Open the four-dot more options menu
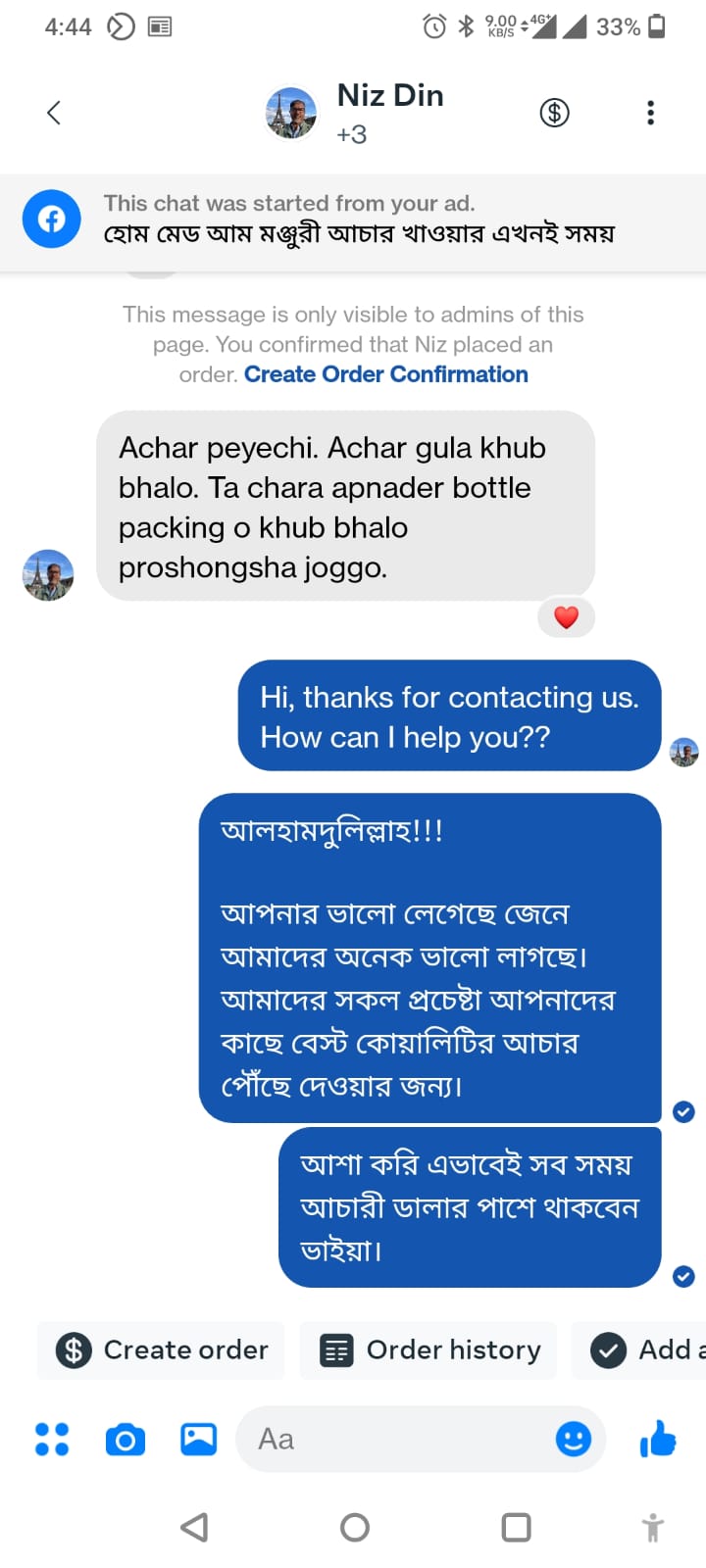The image size is (706, 1568). click(x=52, y=1439)
